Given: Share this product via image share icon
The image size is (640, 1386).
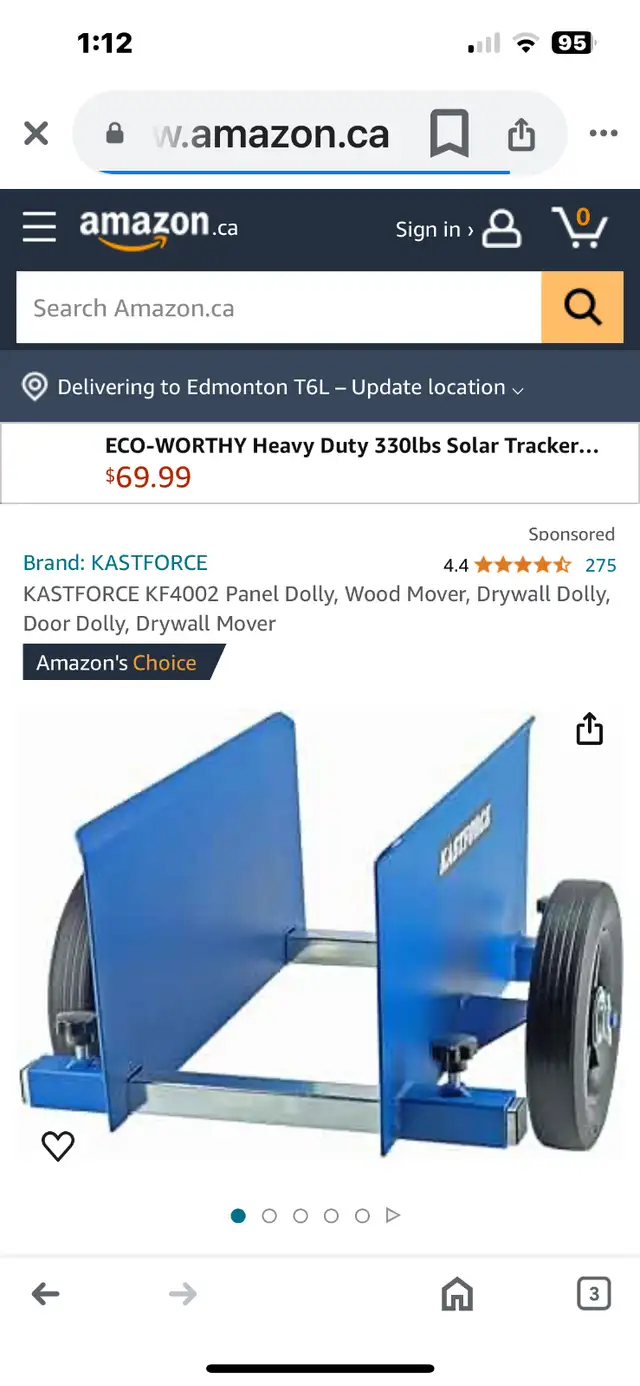Looking at the screenshot, I should pyautogui.click(x=590, y=729).
